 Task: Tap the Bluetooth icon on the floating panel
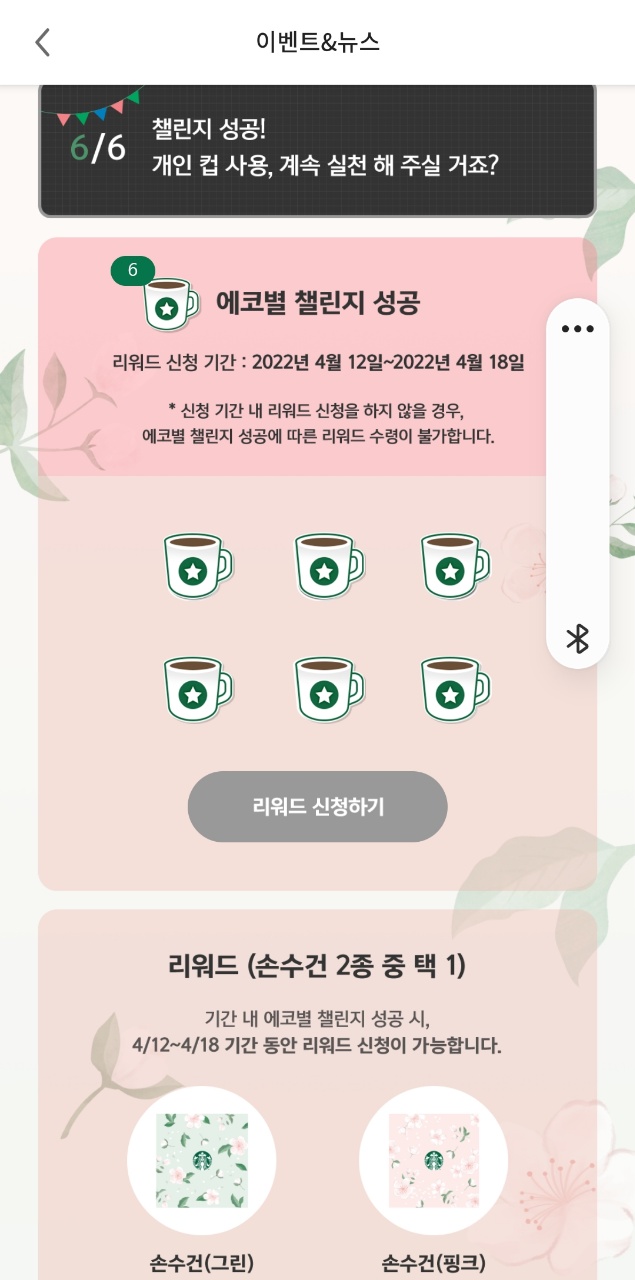[577, 638]
